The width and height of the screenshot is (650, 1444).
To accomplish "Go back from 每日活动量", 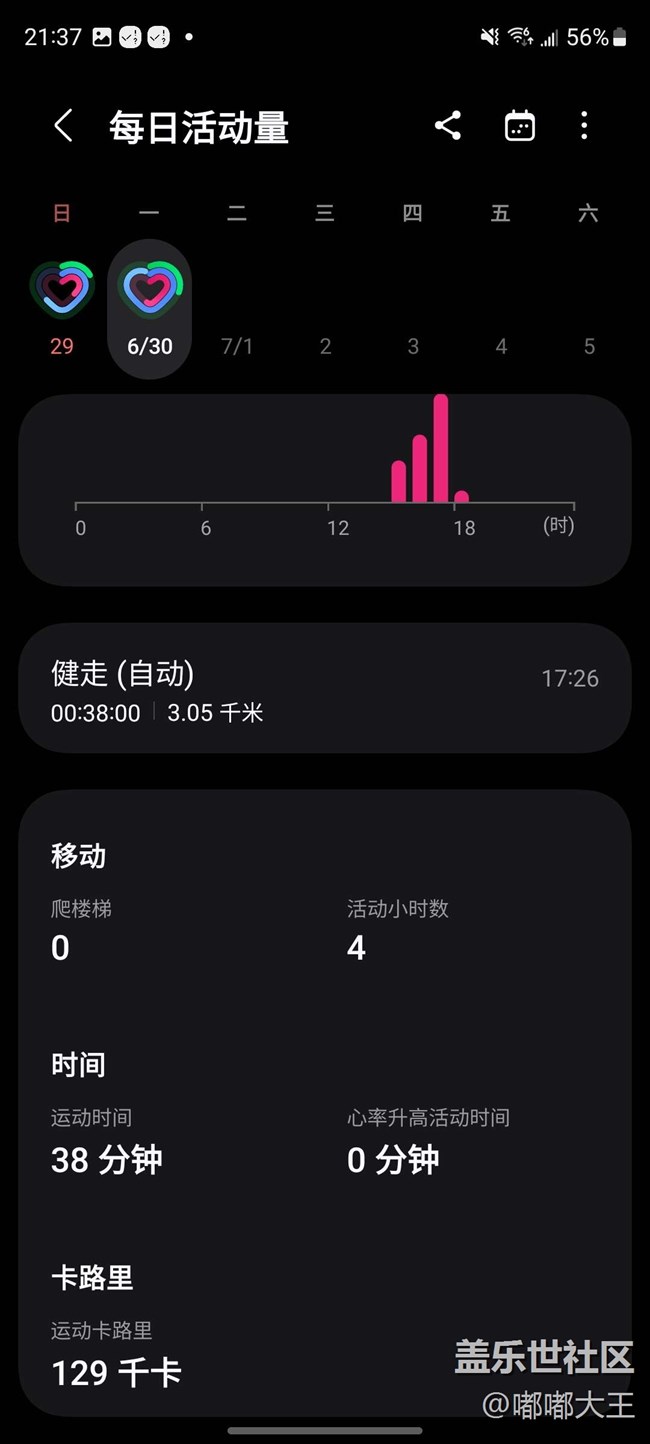I will 63,127.
